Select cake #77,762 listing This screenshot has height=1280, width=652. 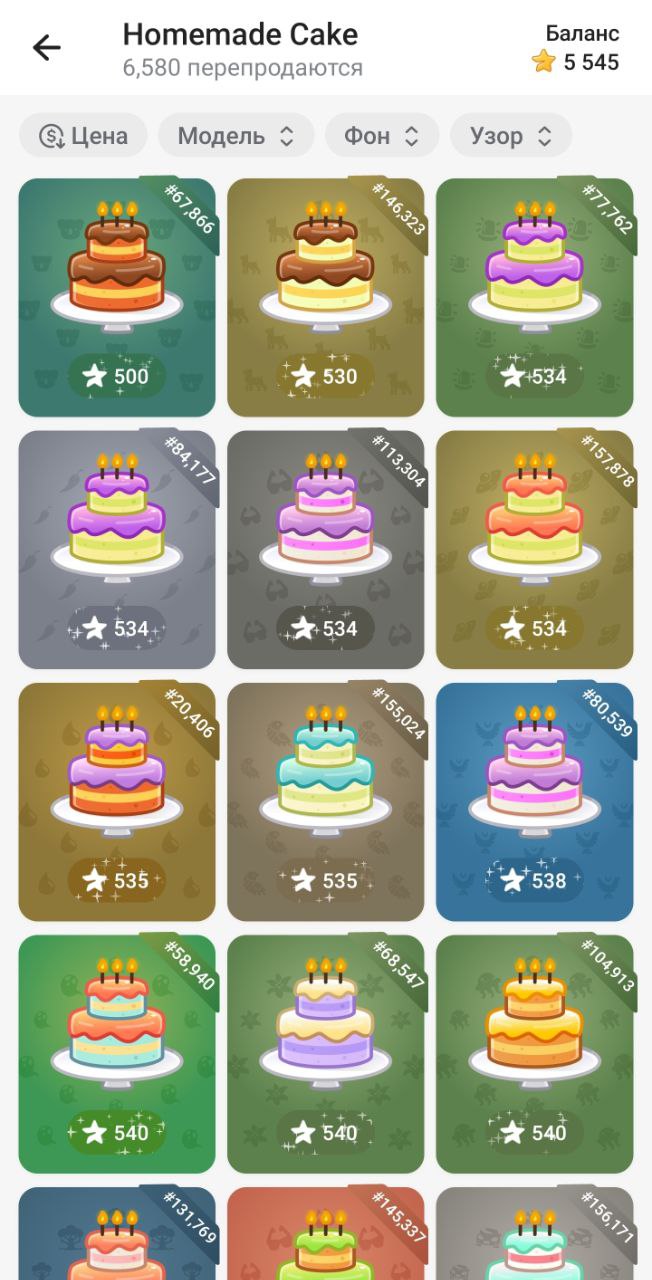534,297
